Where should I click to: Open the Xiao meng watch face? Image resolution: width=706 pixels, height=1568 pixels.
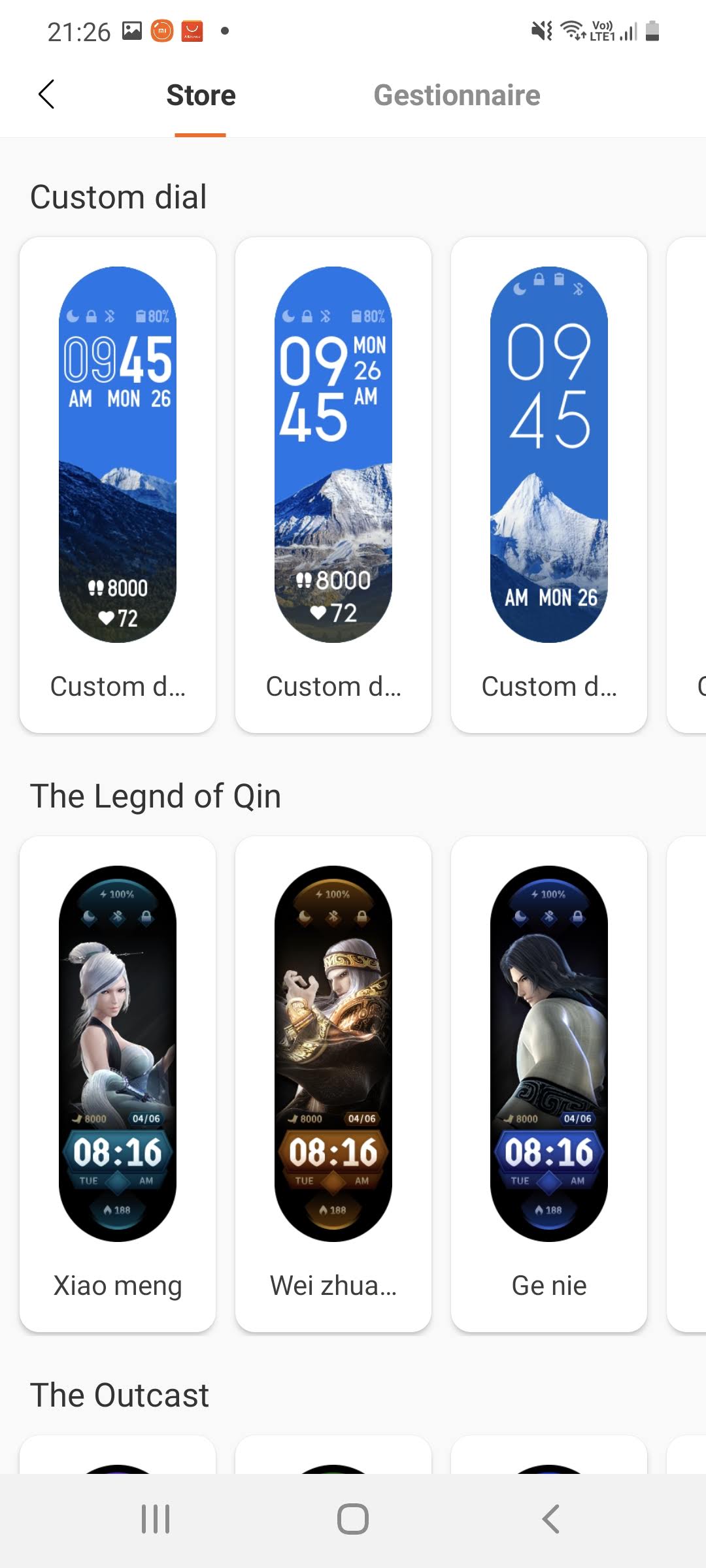tap(118, 1083)
